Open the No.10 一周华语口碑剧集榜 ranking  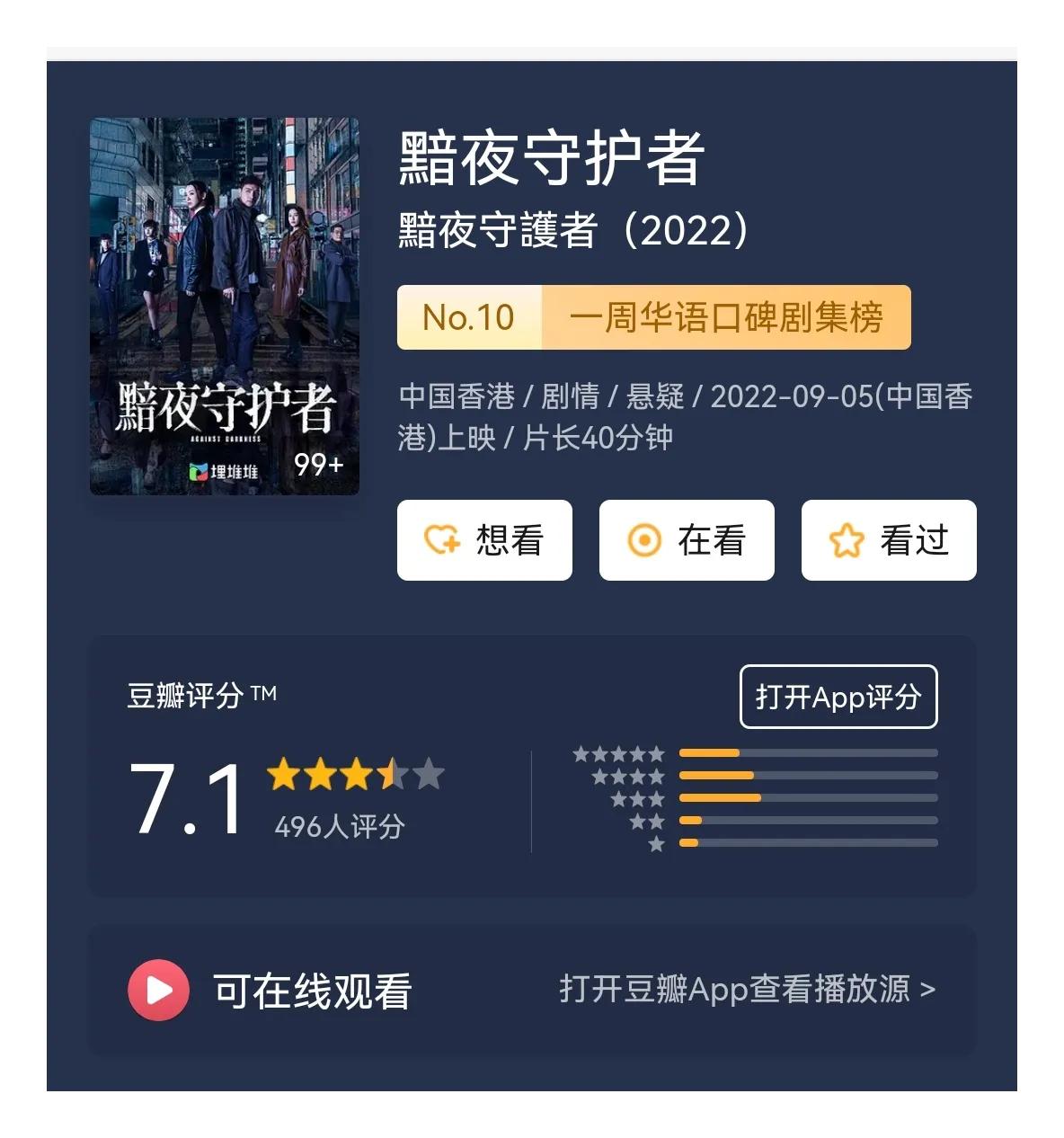pyautogui.click(x=653, y=317)
